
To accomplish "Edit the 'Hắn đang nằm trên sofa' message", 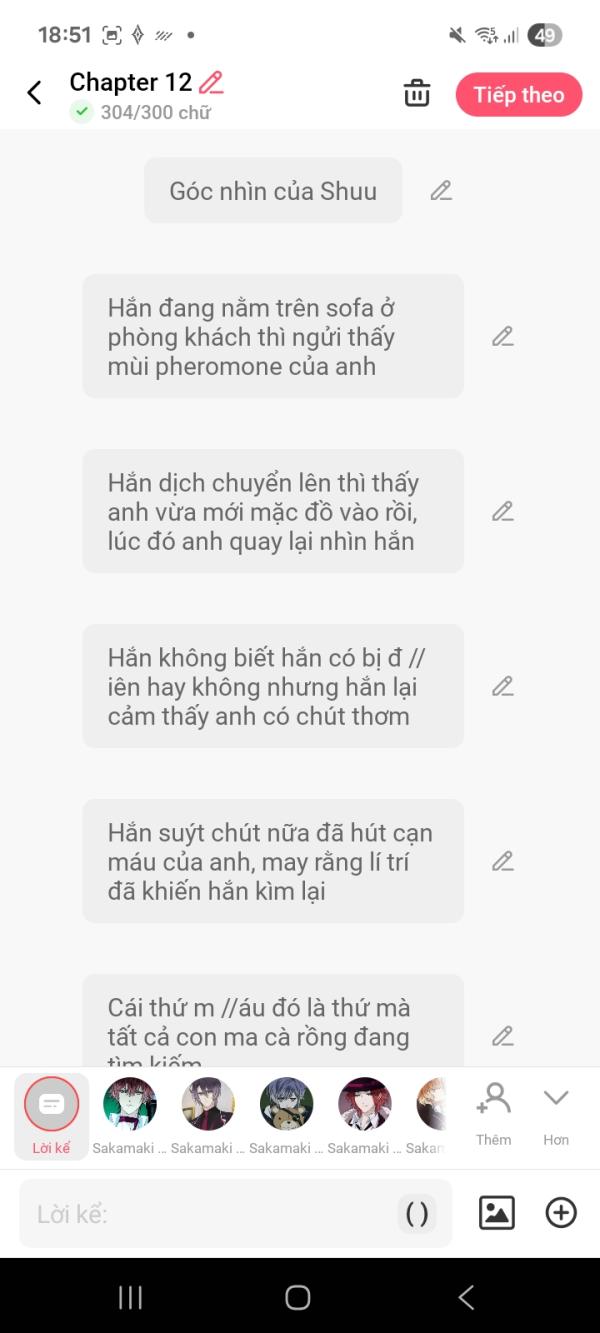I will [503, 337].
